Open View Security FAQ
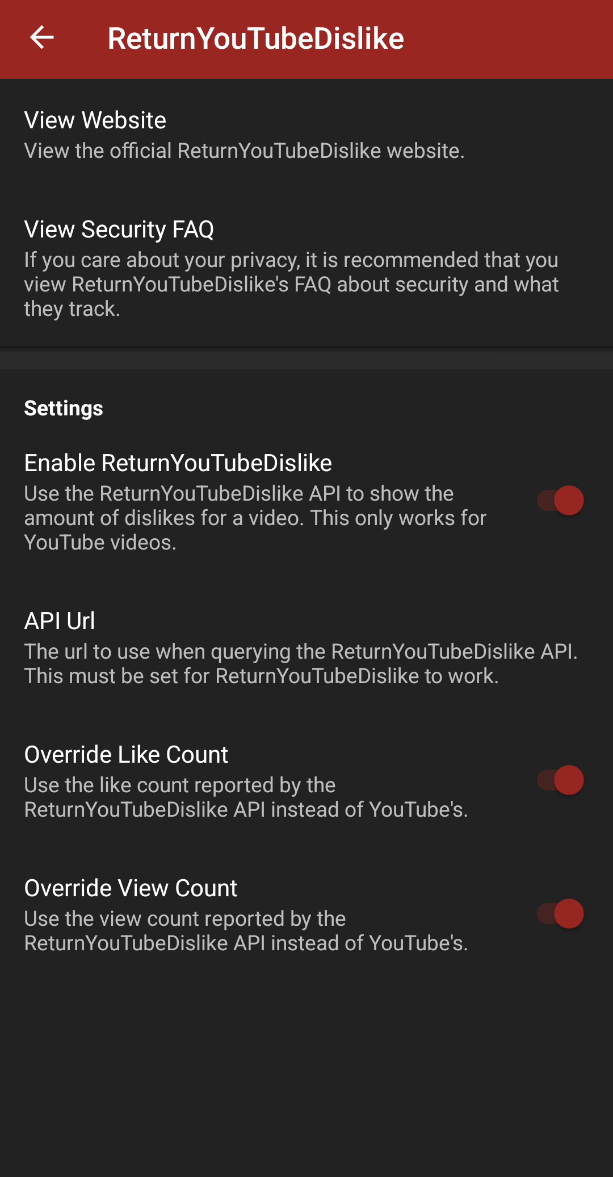This screenshot has height=1177, width=613. coord(290,269)
